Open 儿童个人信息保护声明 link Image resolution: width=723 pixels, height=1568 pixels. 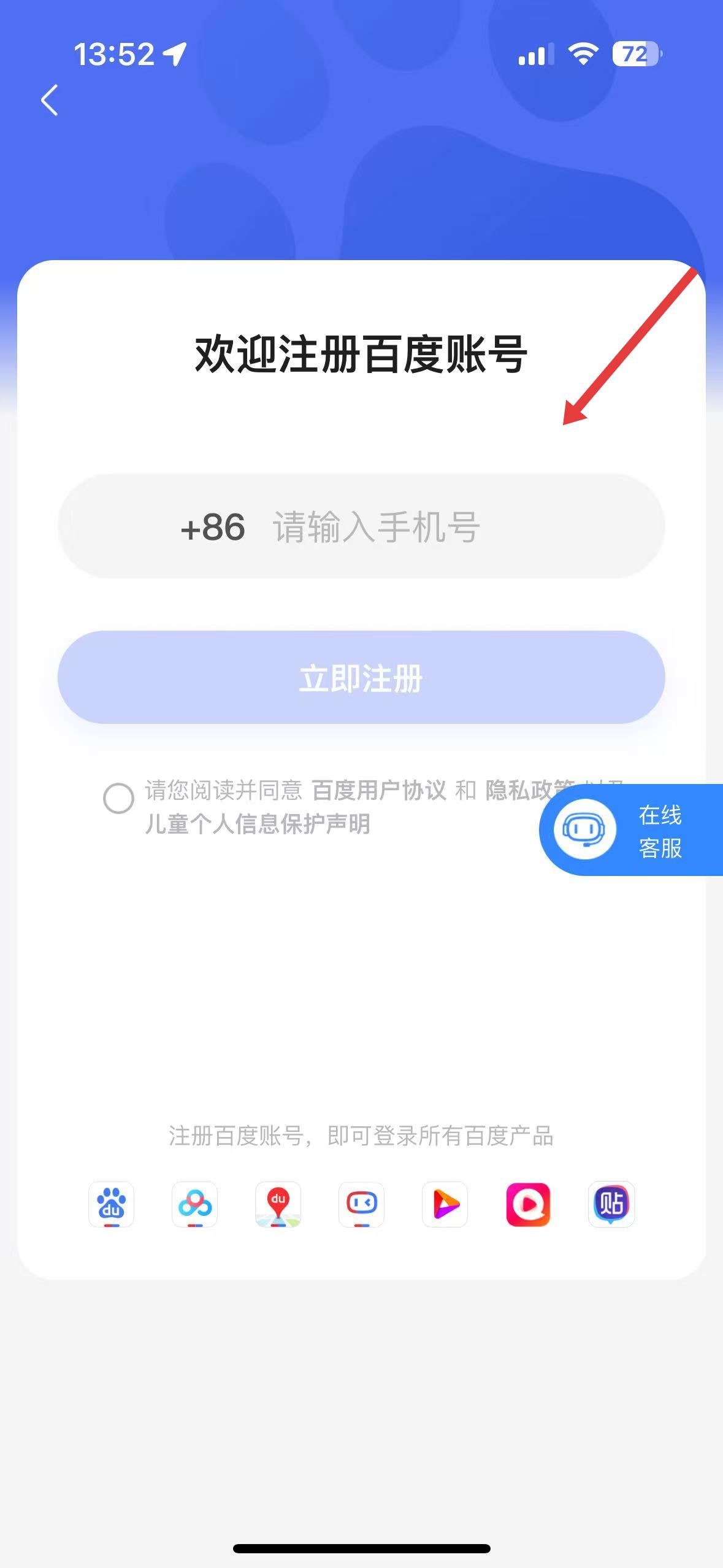click(258, 824)
